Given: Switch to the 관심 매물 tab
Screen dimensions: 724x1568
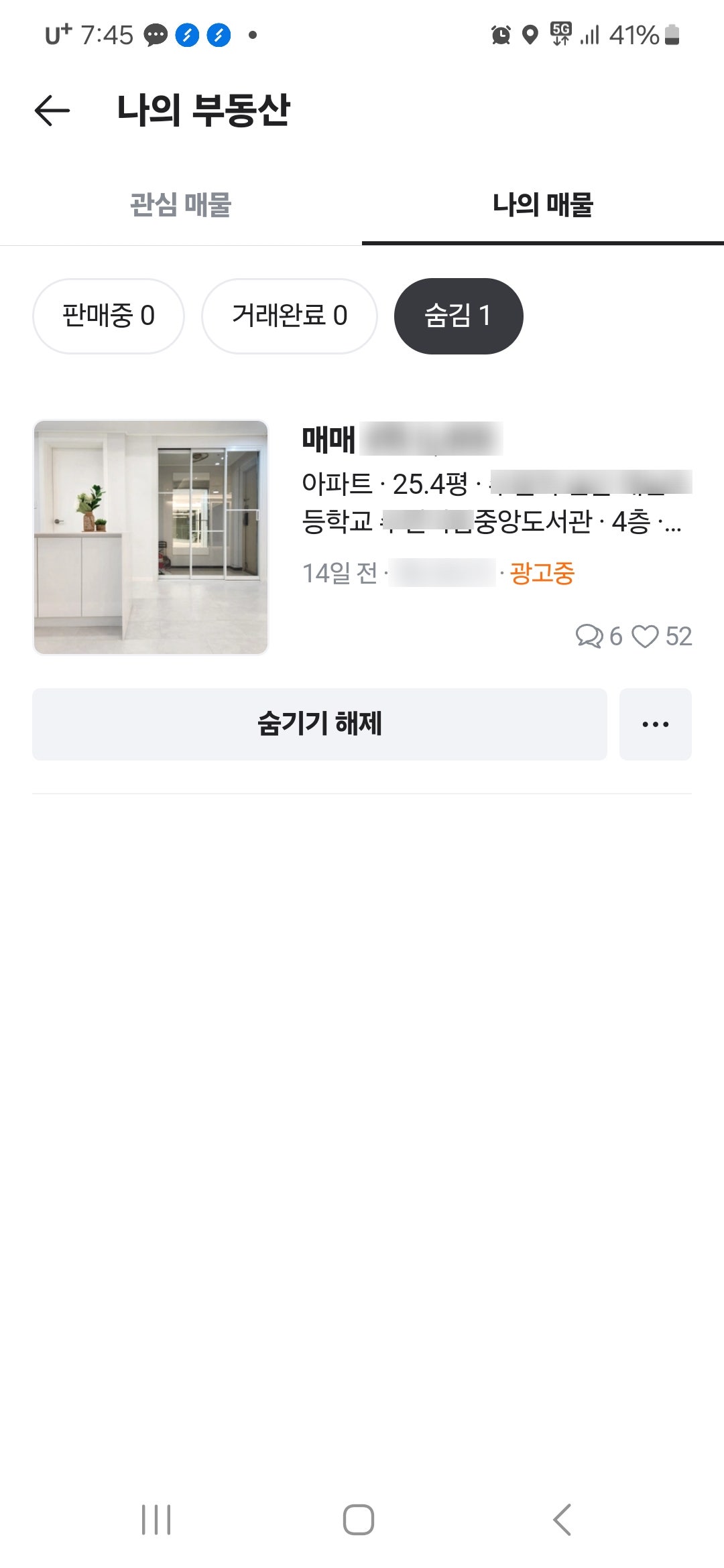Looking at the screenshot, I should [180, 204].
